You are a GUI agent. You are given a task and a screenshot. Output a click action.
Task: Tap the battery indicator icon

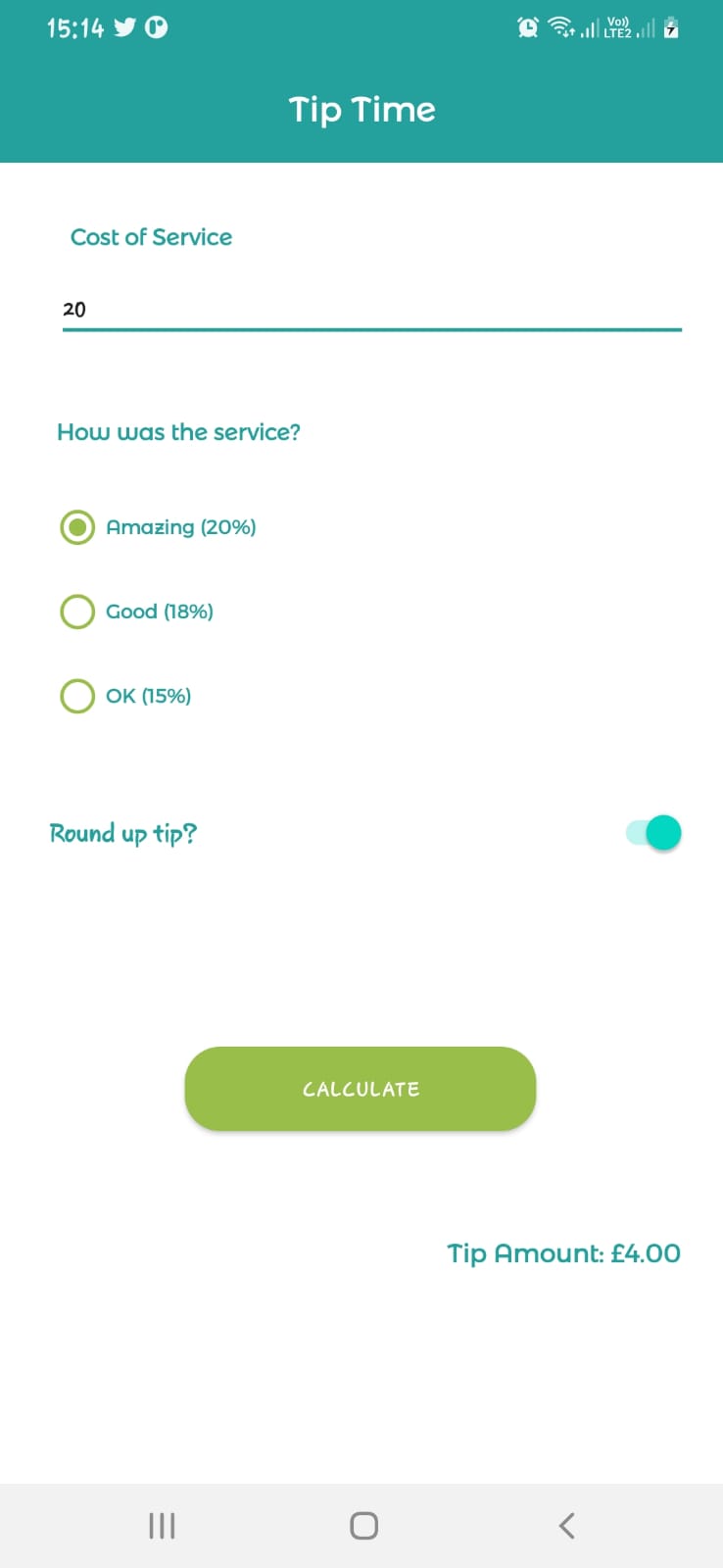click(671, 28)
